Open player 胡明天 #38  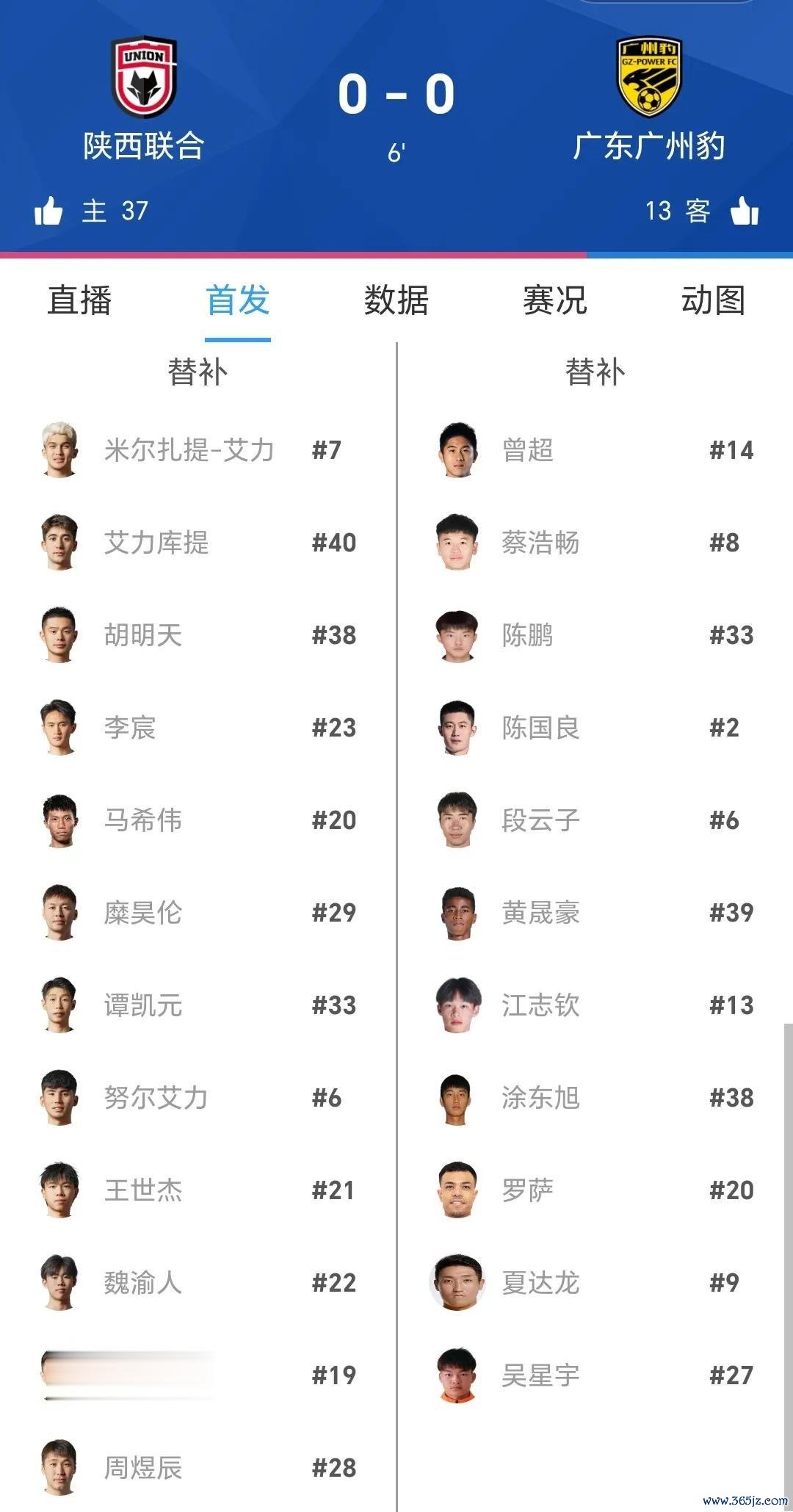[x=143, y=635]
